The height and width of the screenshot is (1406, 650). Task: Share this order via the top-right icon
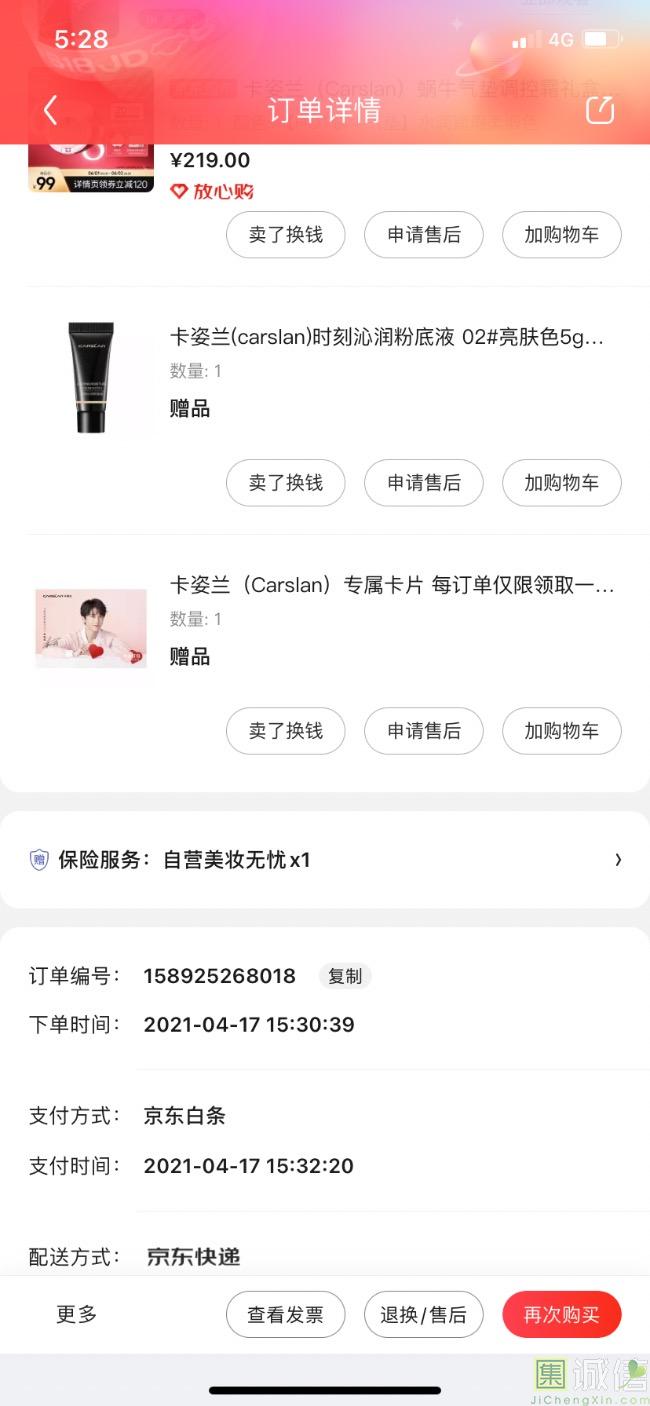[599, 110]
